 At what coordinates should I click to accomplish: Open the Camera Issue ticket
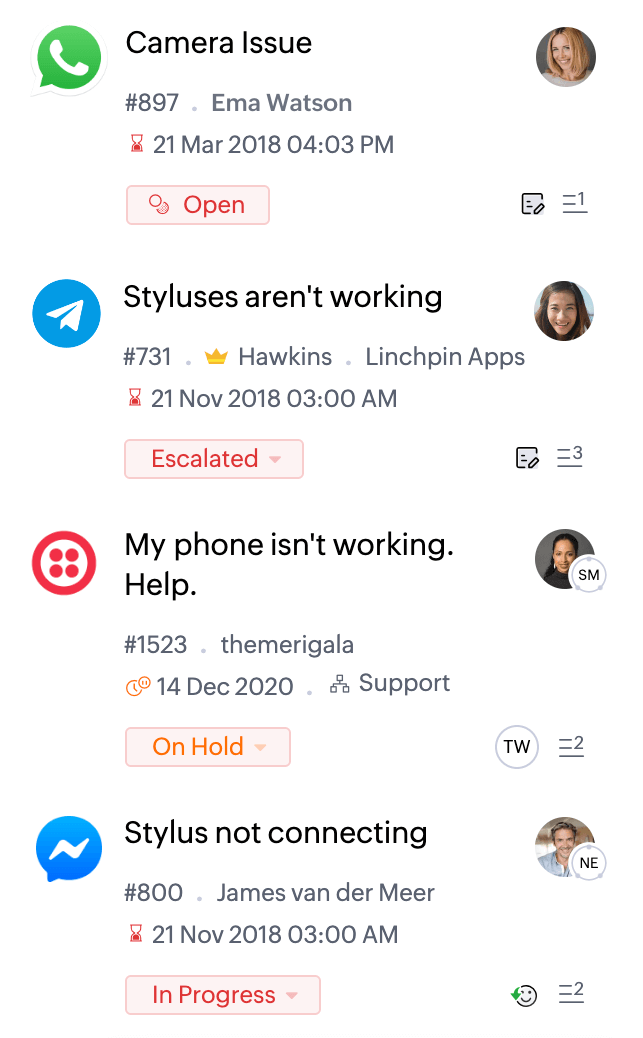point(219,43)
